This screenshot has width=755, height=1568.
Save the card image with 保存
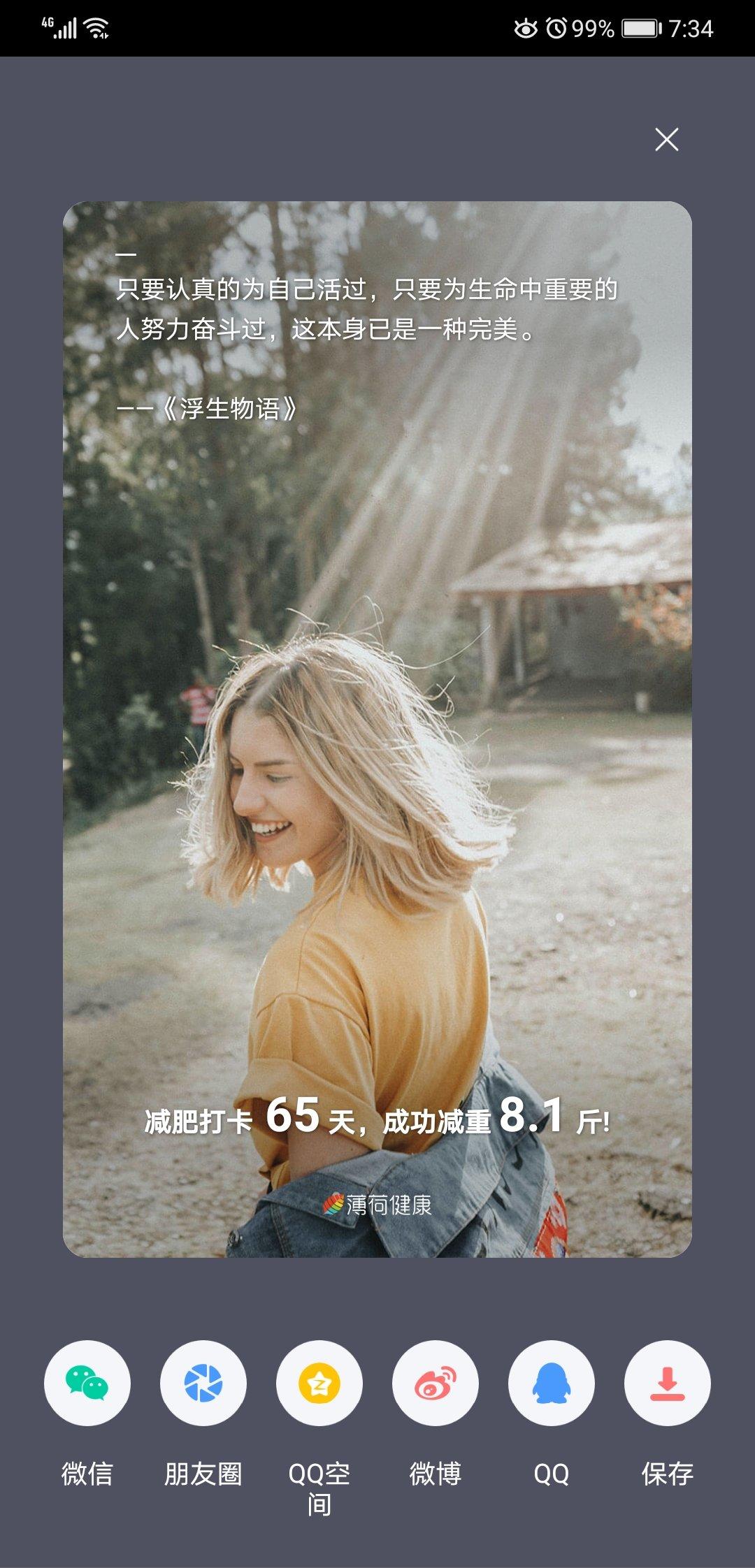click(667, 1383)
